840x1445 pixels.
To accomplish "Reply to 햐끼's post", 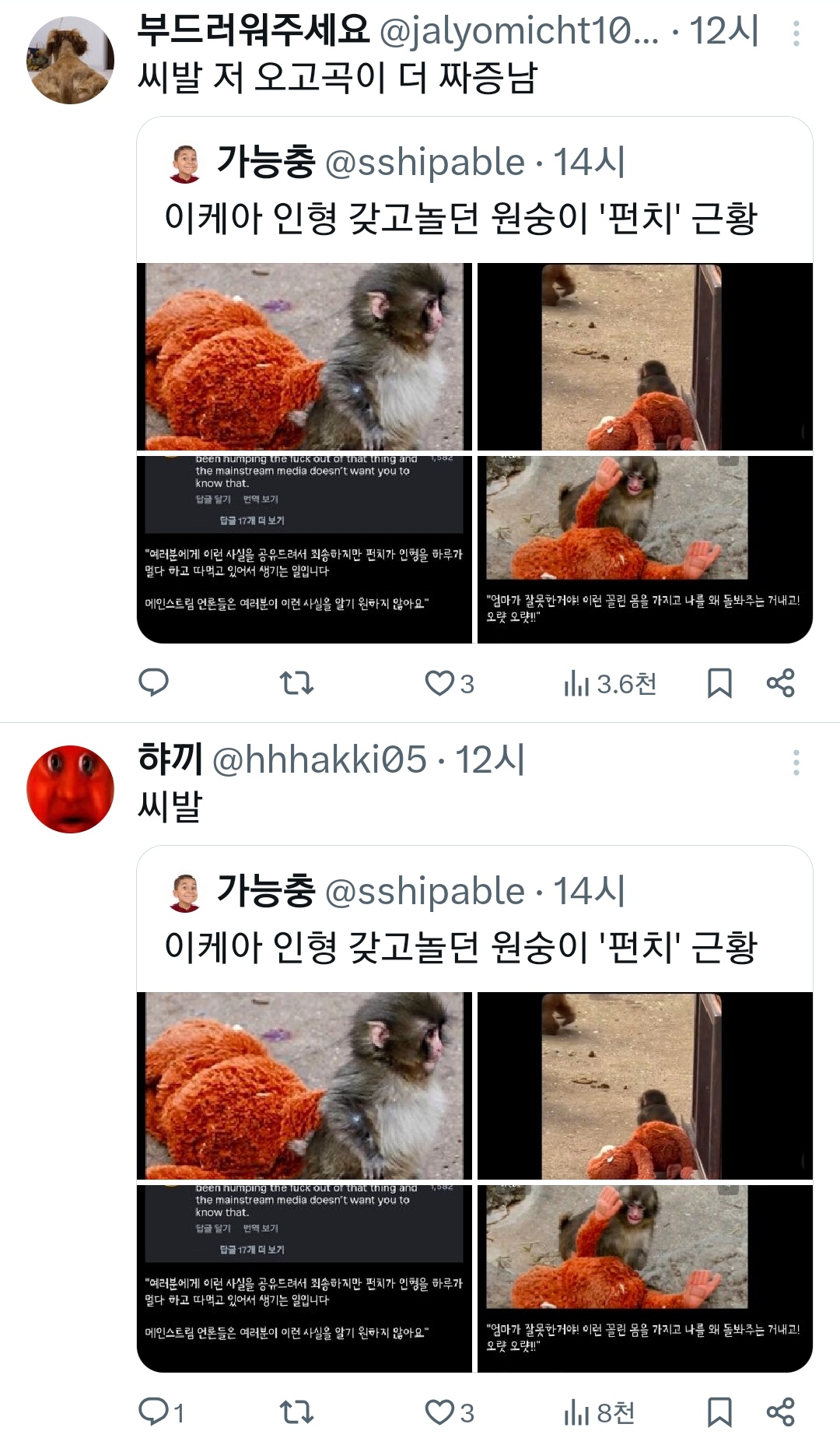I will 153,1412.
